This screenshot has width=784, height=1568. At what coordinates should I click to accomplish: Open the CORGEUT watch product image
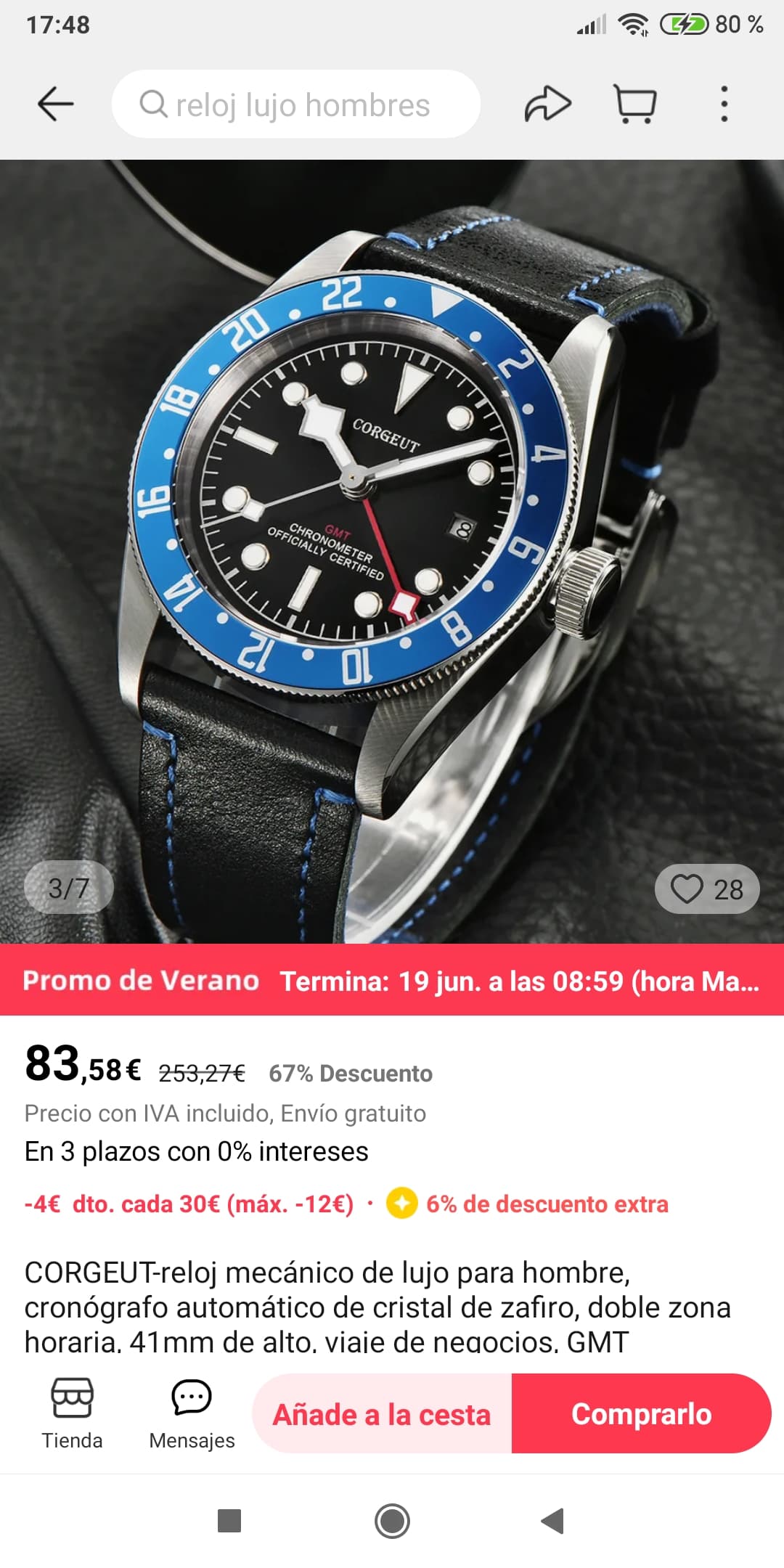tap(392, 552)
